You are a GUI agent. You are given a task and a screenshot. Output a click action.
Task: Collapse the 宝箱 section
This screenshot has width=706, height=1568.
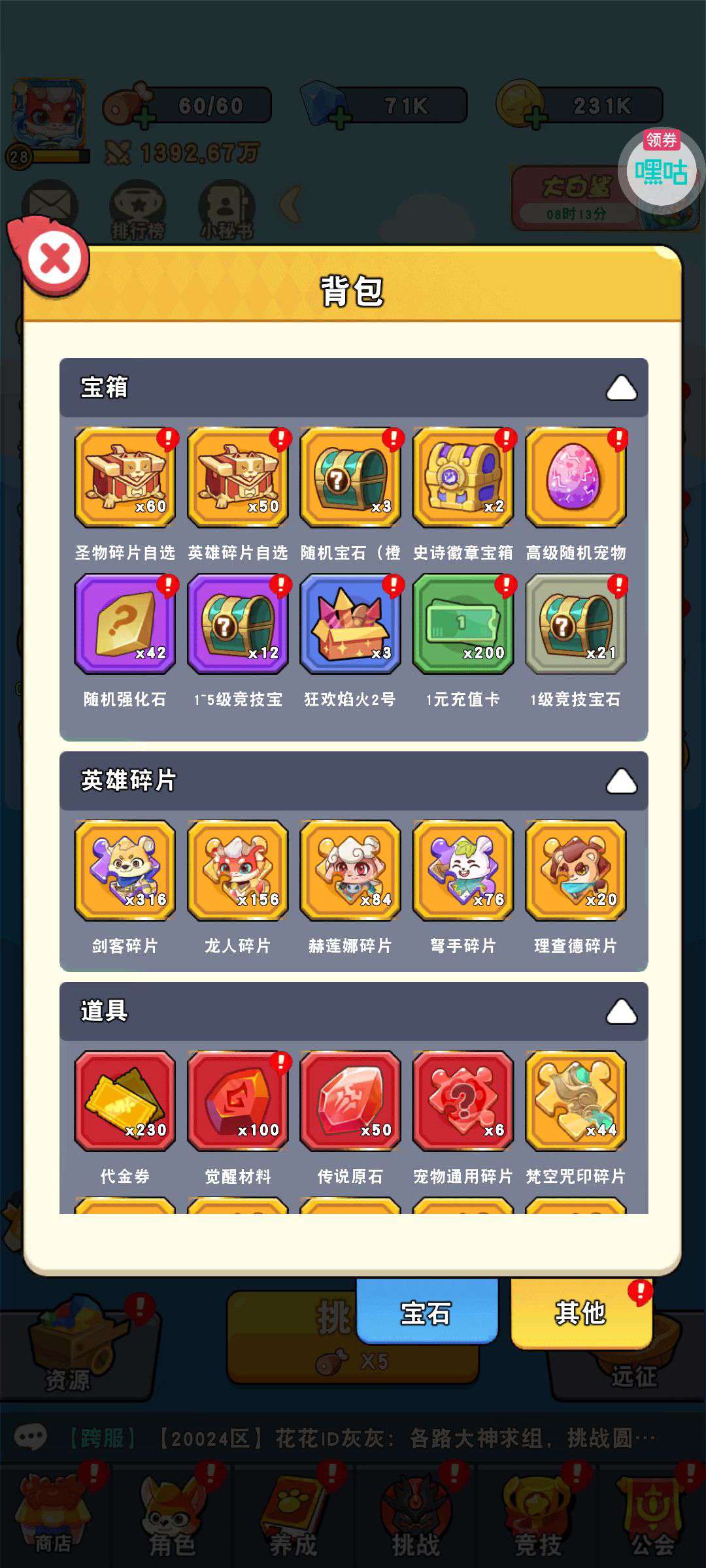click(621, 387)
